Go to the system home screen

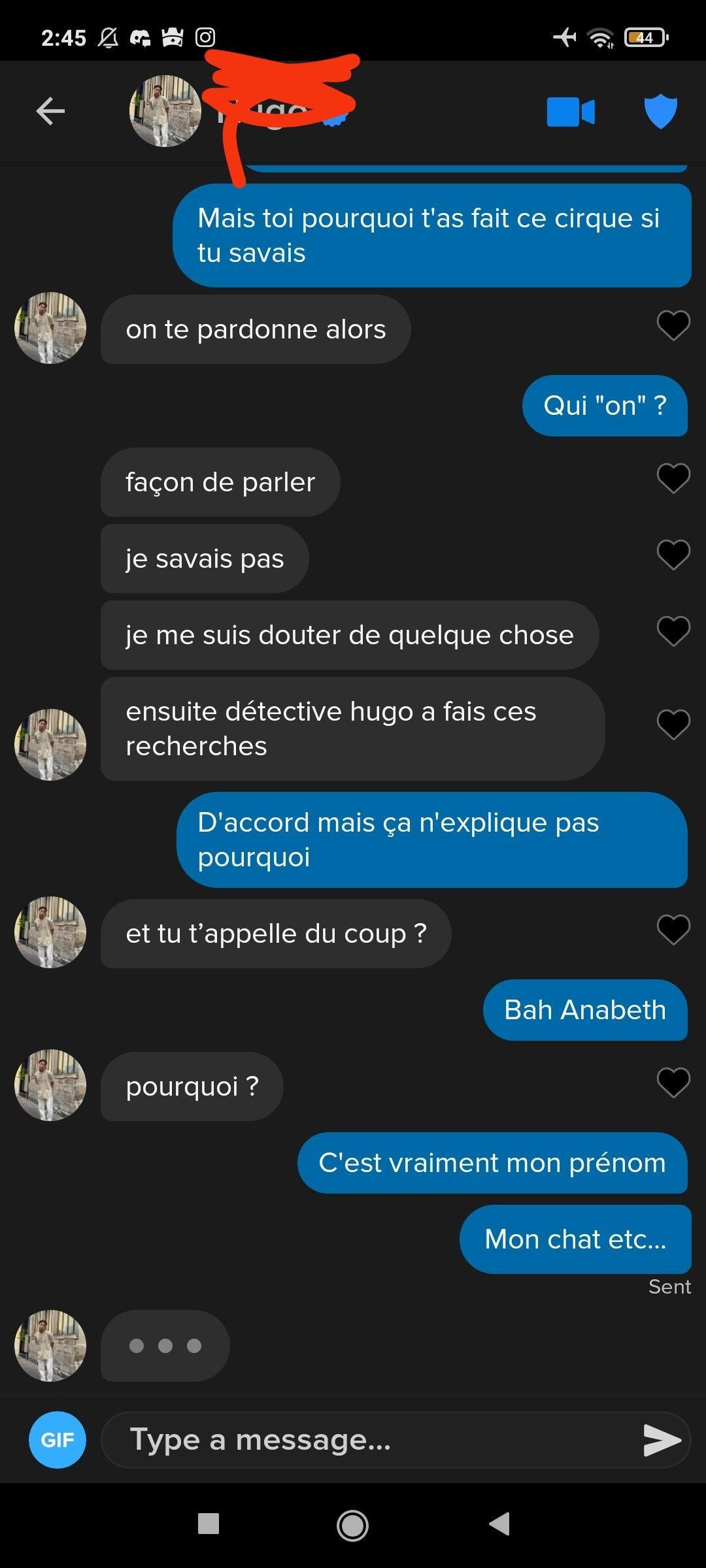352,1526
